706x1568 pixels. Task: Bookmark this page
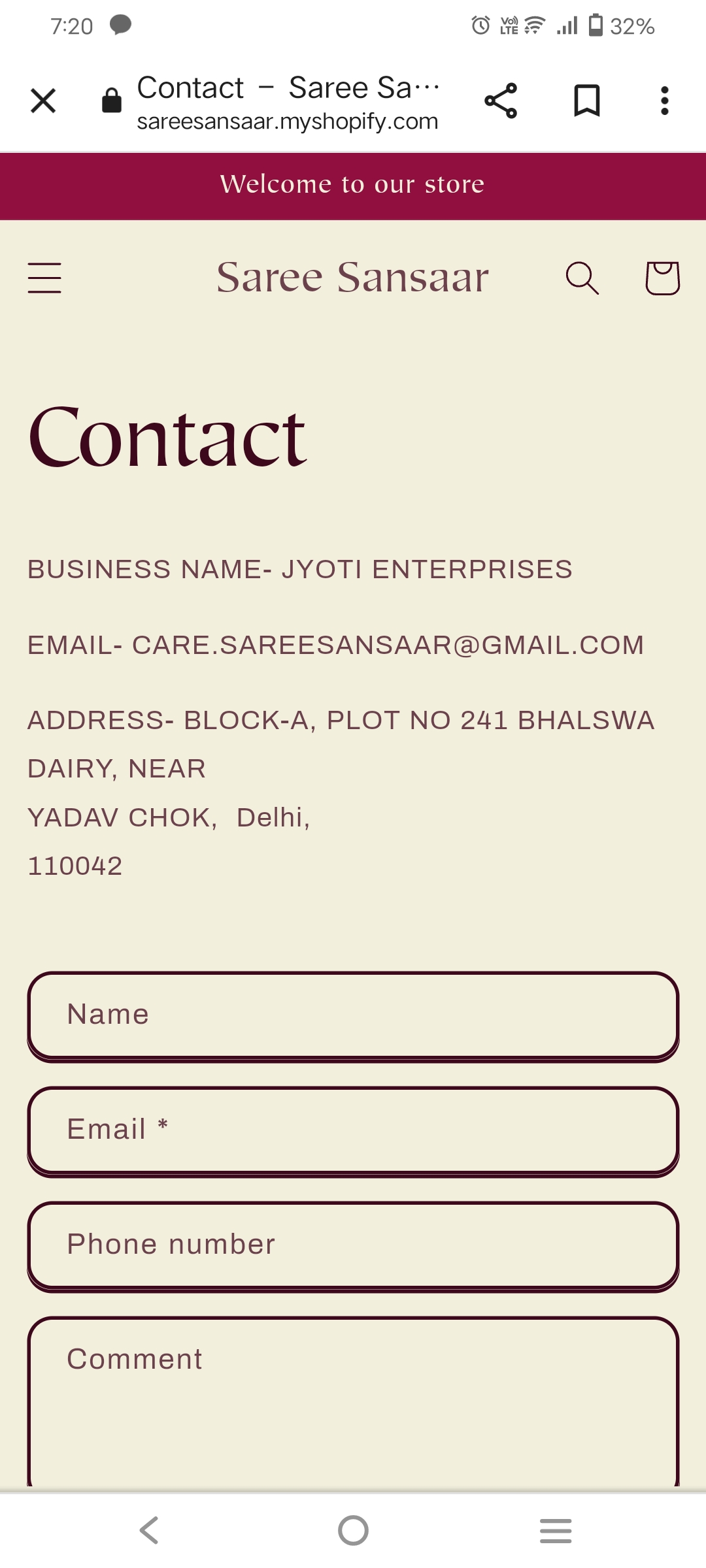click(586, 101)
